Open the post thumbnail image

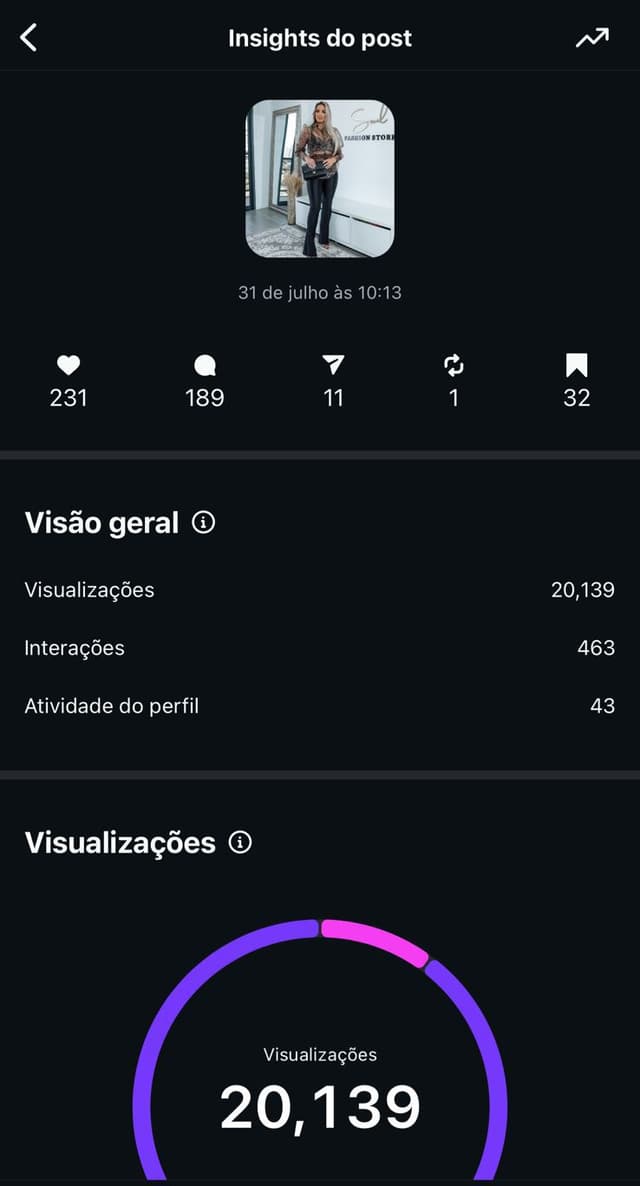(320, 179)
